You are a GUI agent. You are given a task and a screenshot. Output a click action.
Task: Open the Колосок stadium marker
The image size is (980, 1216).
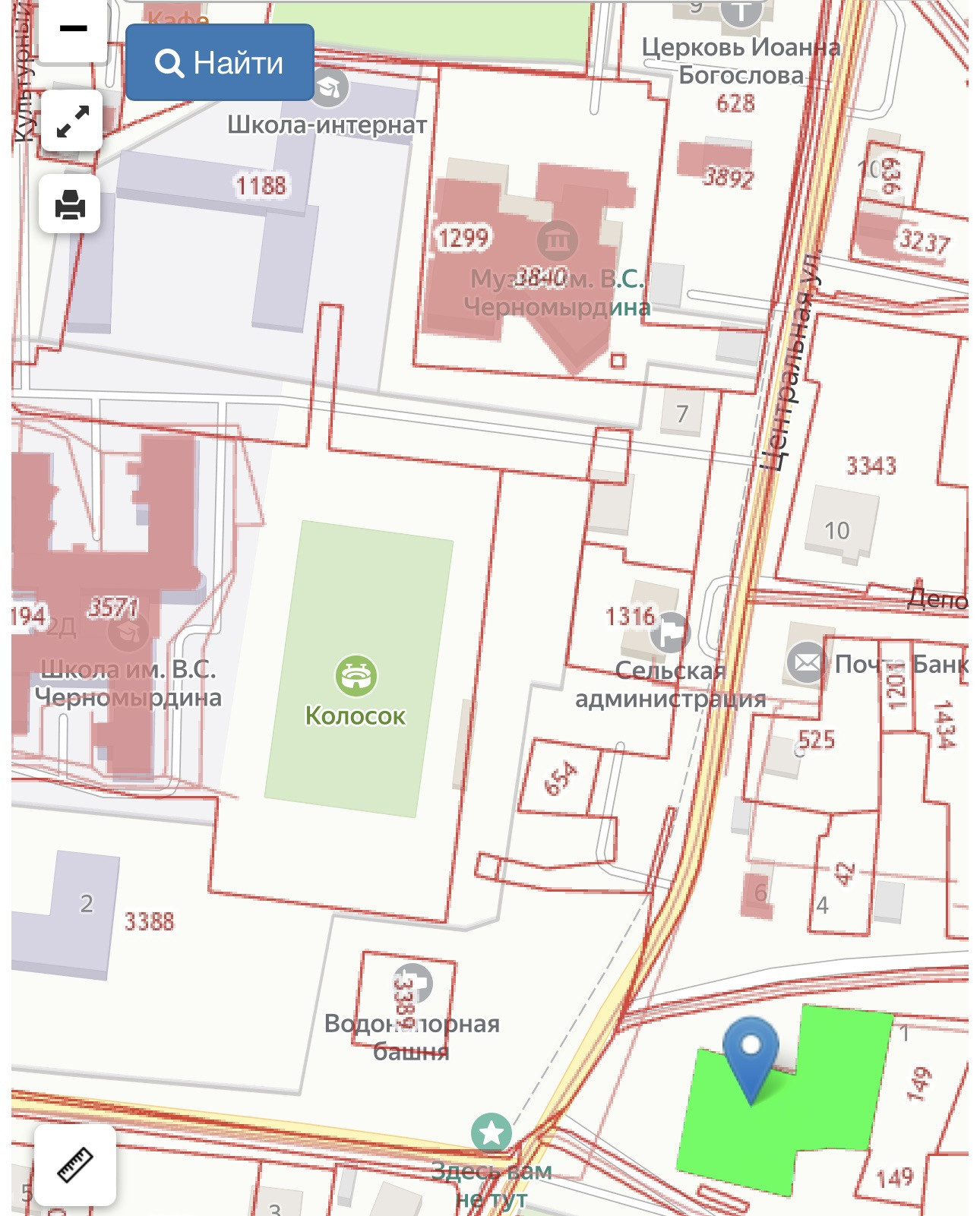[x=356, y=675]
